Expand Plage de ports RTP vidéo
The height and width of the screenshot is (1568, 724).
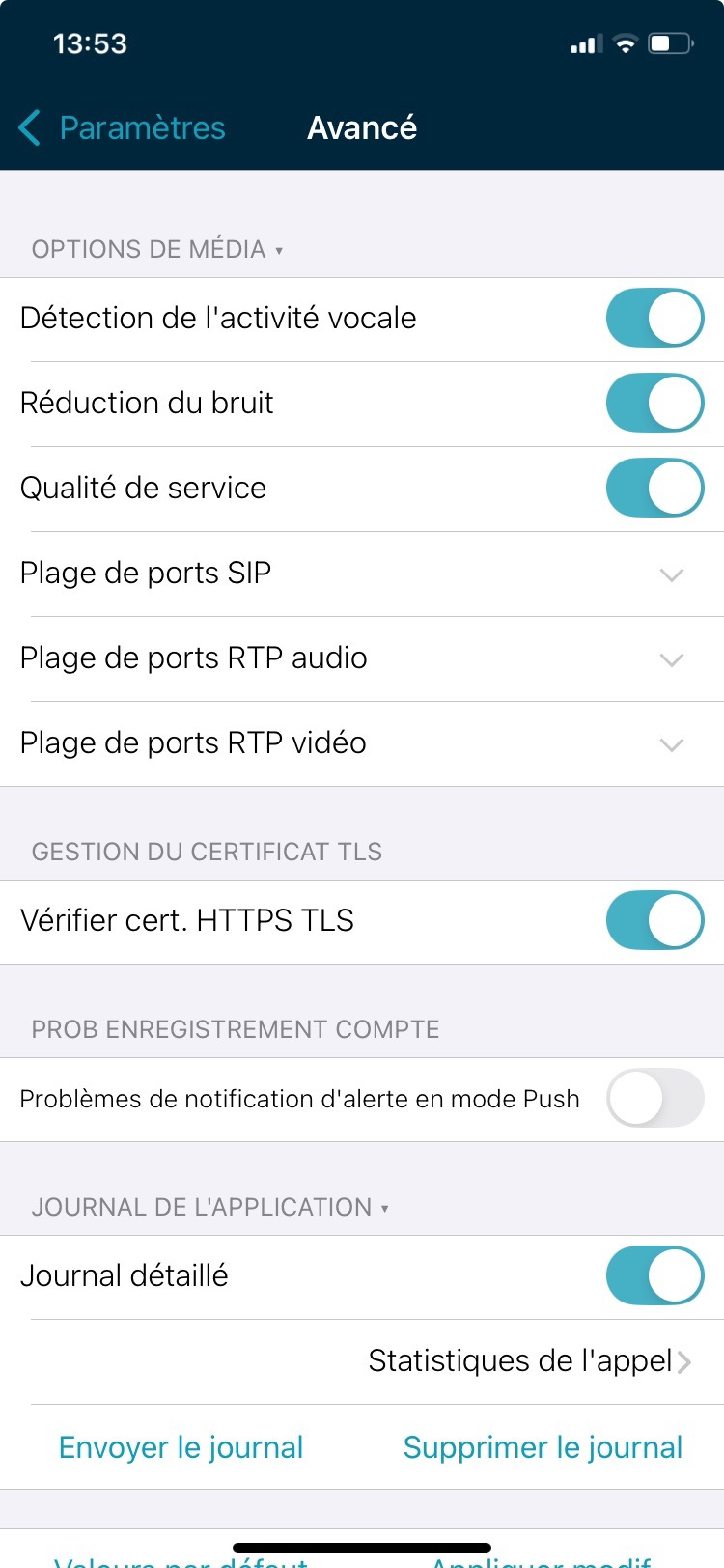click(362, 743)
